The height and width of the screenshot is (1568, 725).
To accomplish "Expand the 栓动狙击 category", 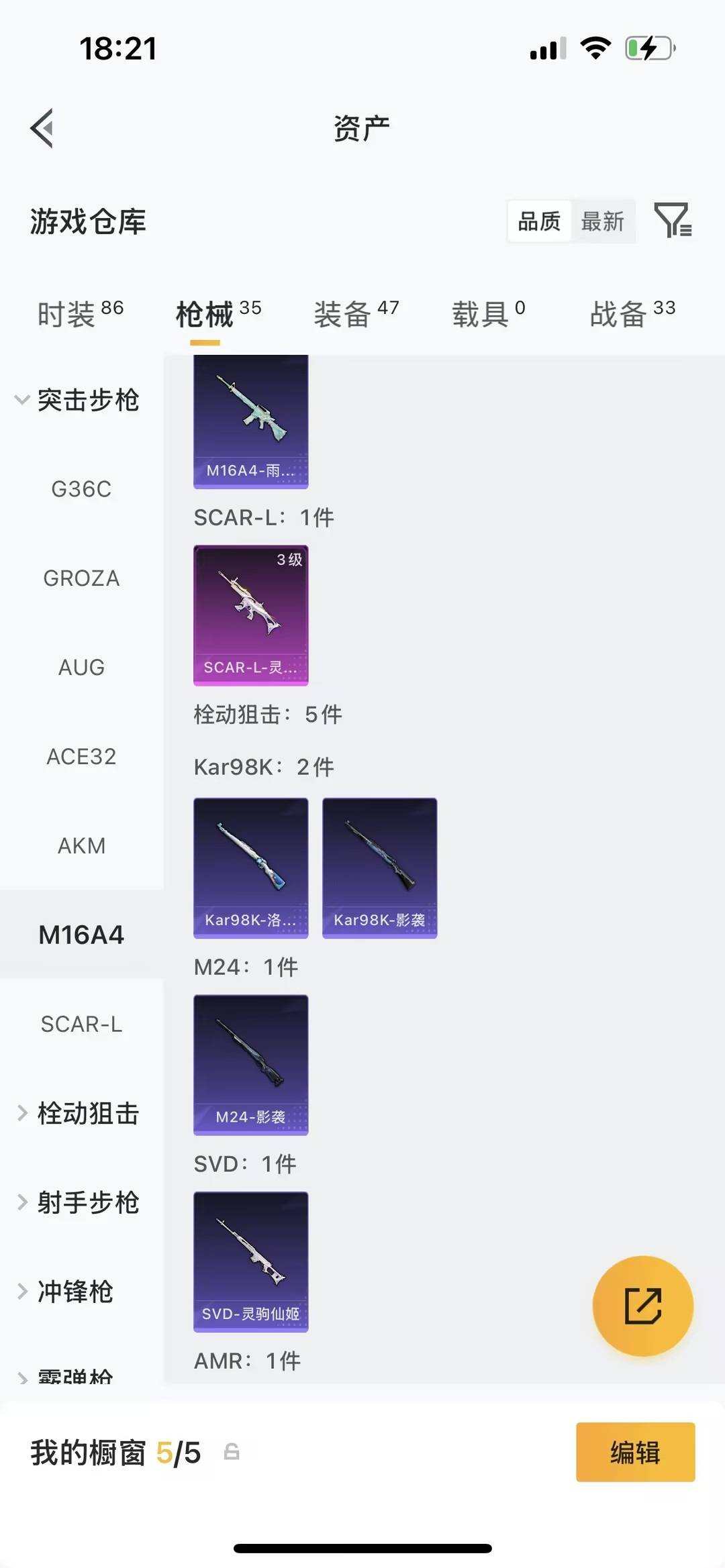I will [87, 1114].
